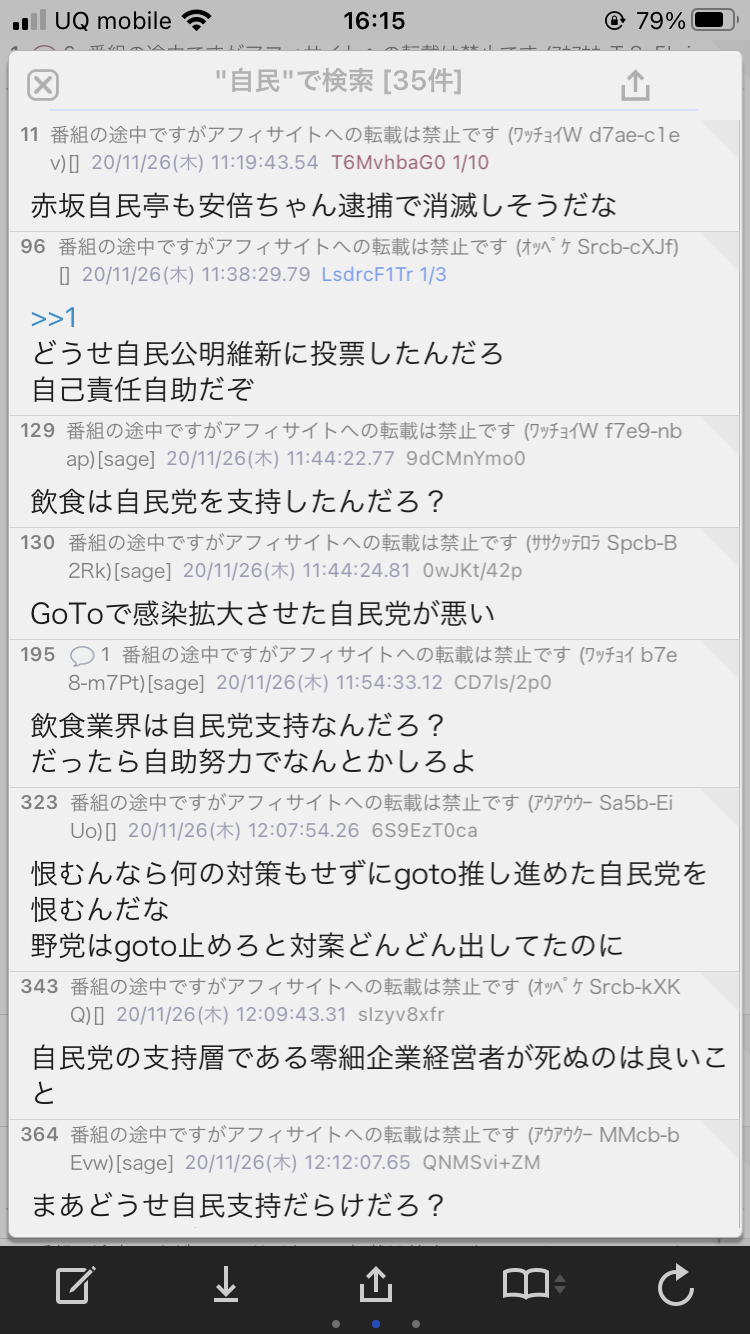Jump to bottom with the download arrow
The height and width of the screenshot is (1334, 750).
(x=226, y=1285)
